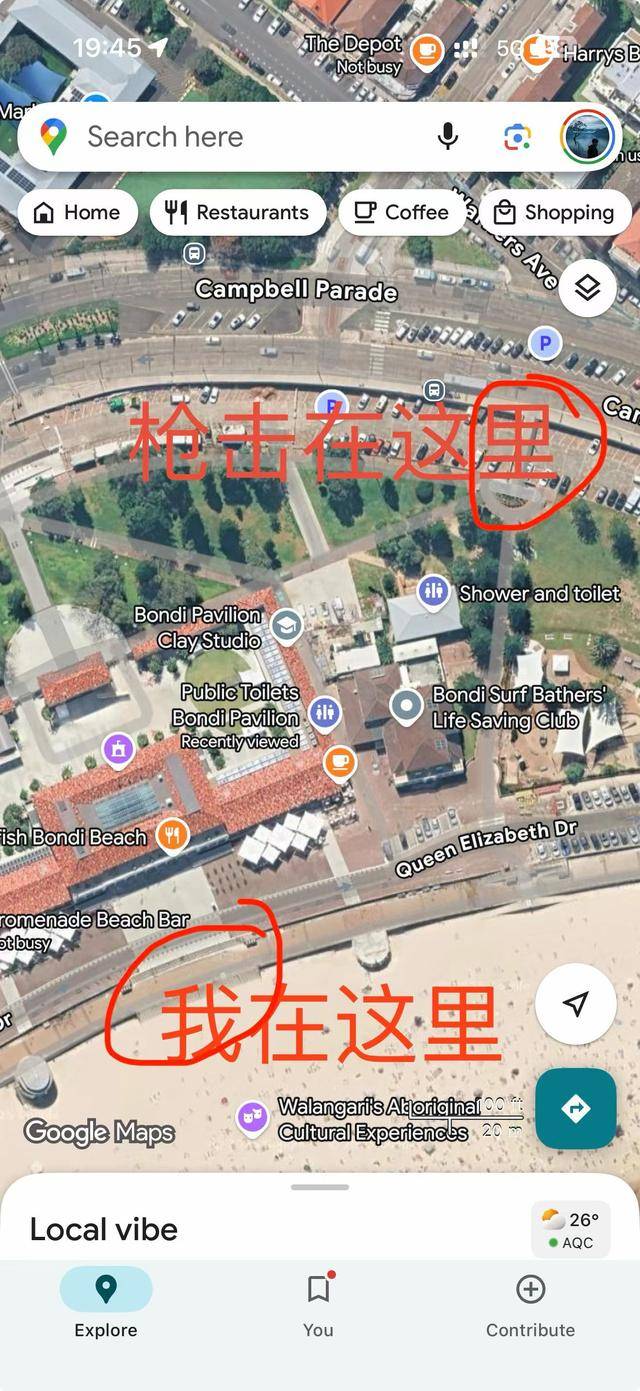Open Walangari's Aboriginal Cultural Experiences pin

point(253,1117)
